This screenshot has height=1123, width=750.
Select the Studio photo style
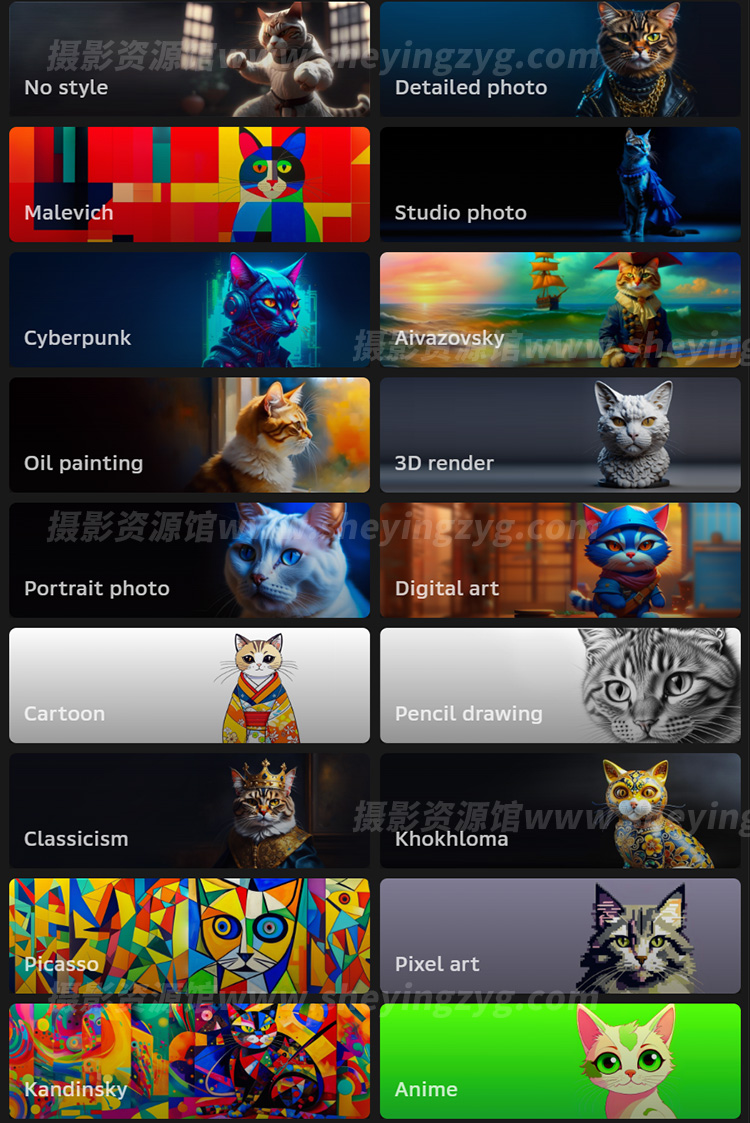point(560,184)
